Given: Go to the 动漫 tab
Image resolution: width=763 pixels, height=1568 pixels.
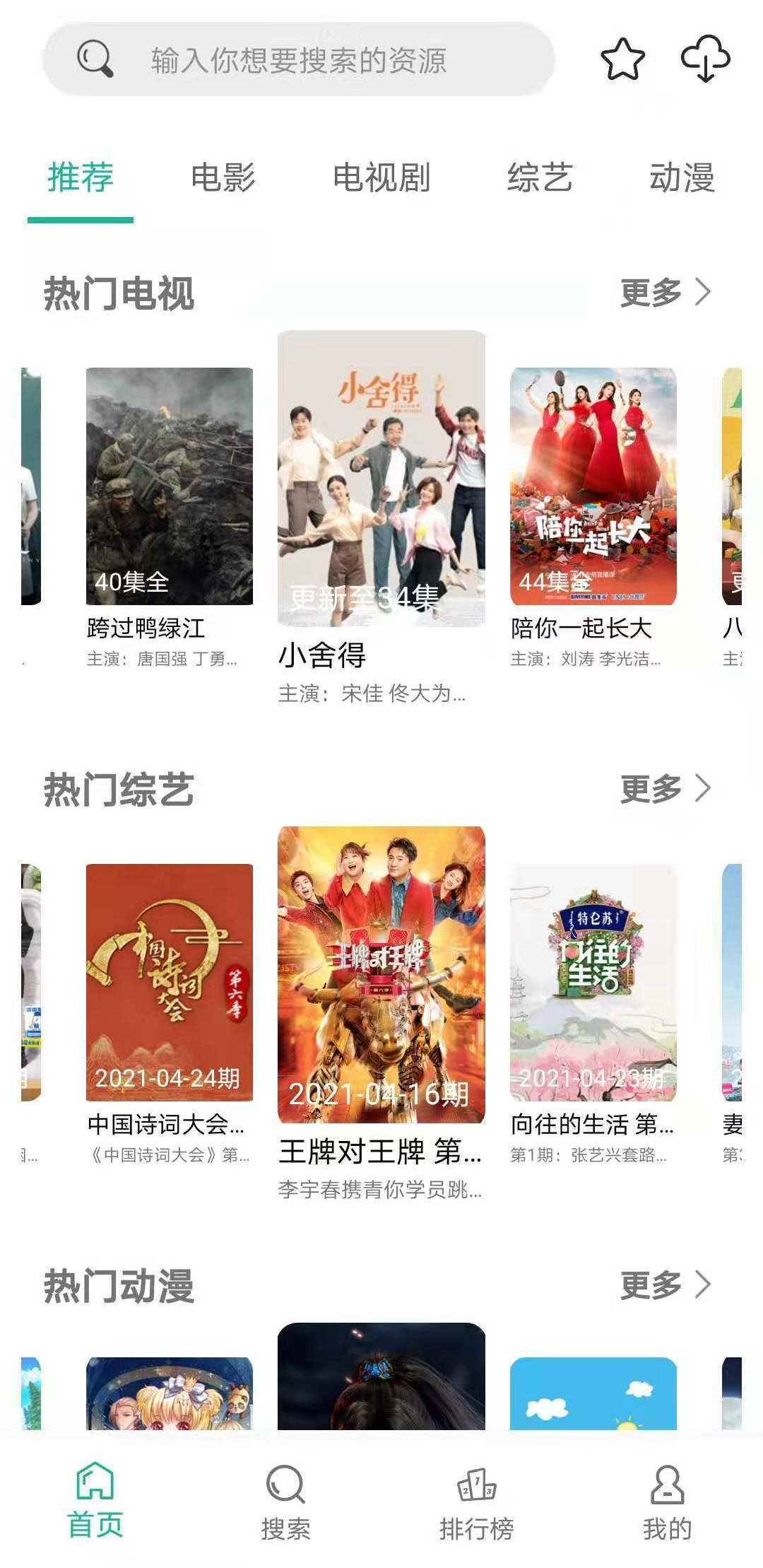Looking at the screenshot, I should point(682,177).
